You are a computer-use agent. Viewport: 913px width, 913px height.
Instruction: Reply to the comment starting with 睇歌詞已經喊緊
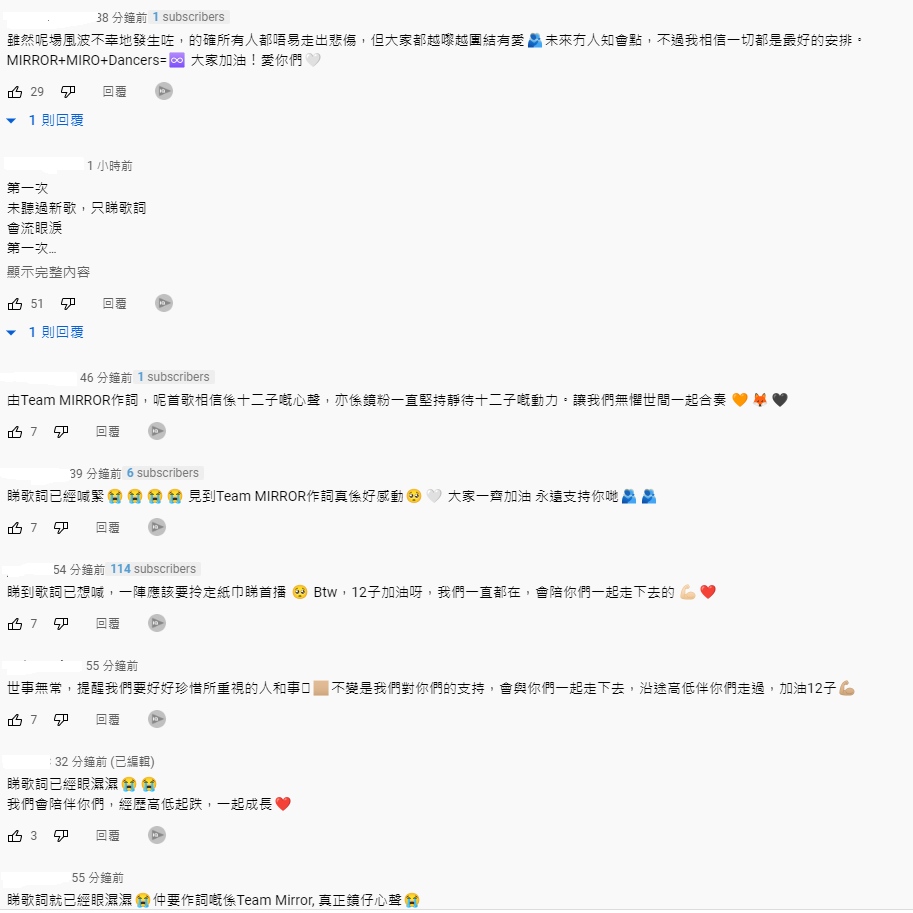[107, 528]
